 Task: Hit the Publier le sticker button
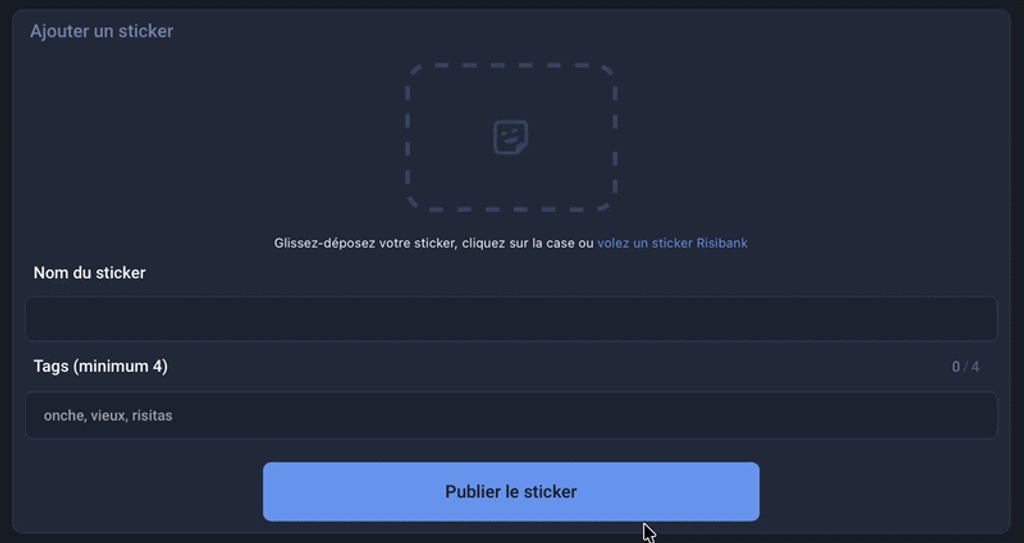tap(511, 491)
